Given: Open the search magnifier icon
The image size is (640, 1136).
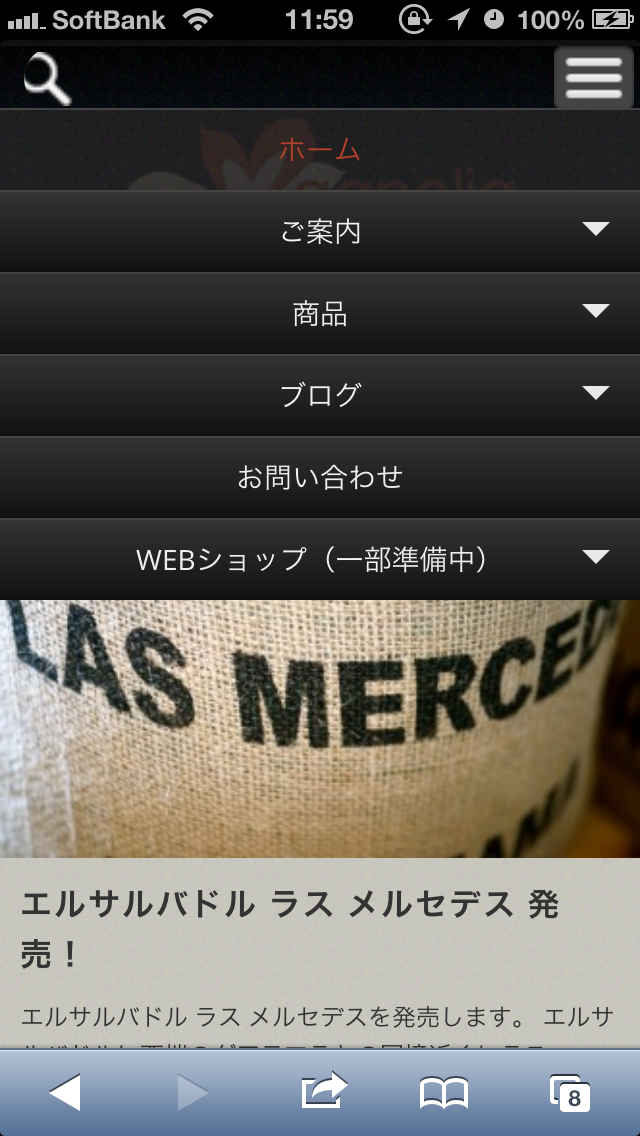Looking at the screenshot, I should 47,78.
